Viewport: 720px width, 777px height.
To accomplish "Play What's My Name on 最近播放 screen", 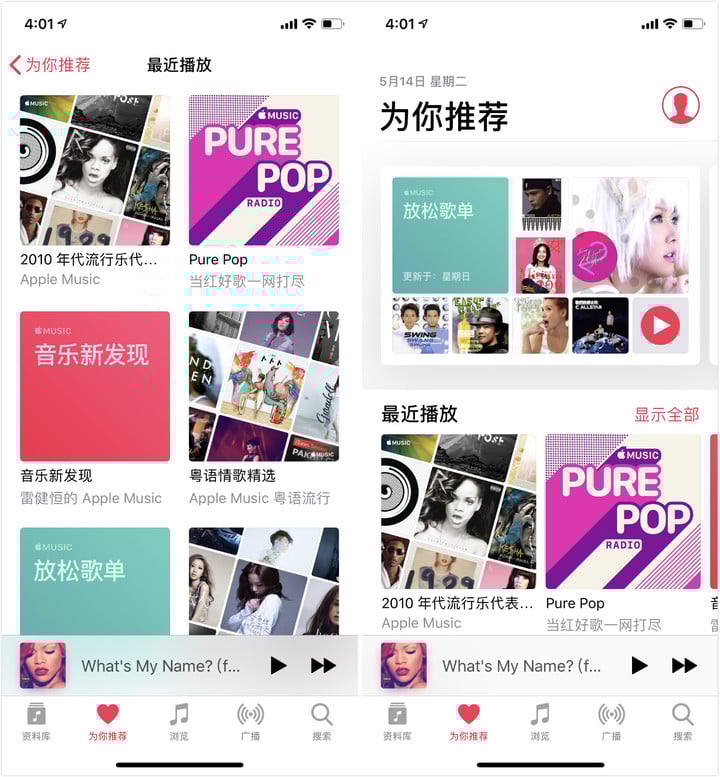I will [x=279, y=665].
